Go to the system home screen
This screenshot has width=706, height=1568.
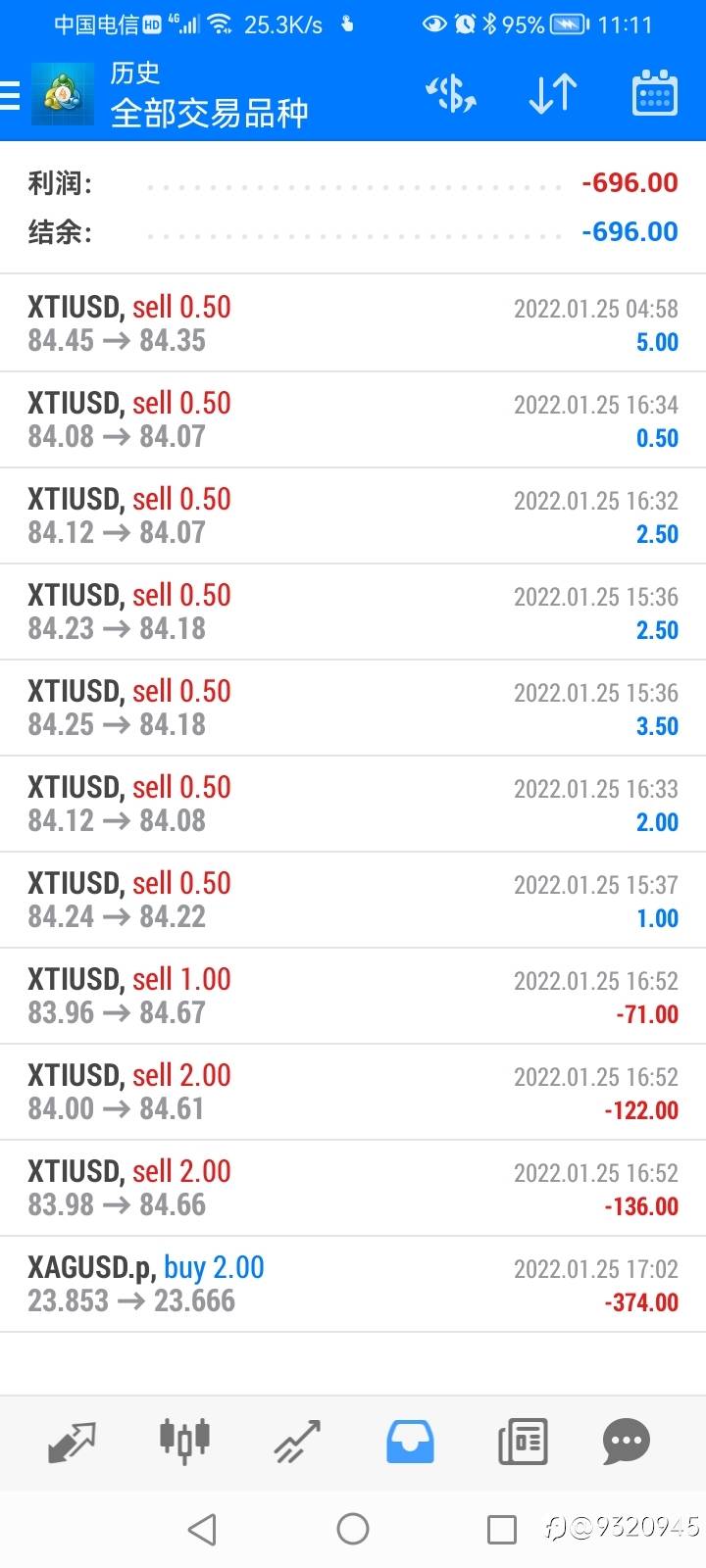tap(353, 1529)
